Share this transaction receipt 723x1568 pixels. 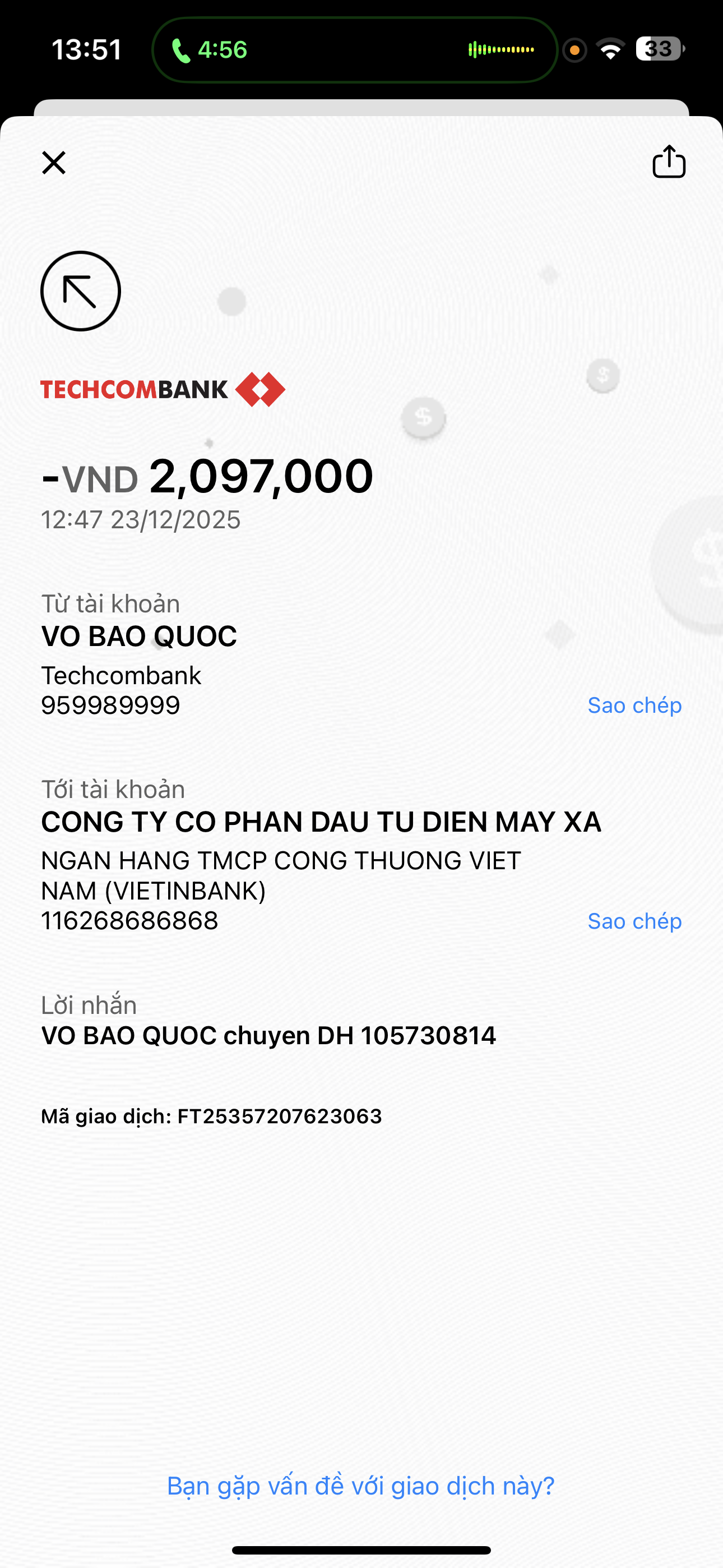click(x=669, y=162)
